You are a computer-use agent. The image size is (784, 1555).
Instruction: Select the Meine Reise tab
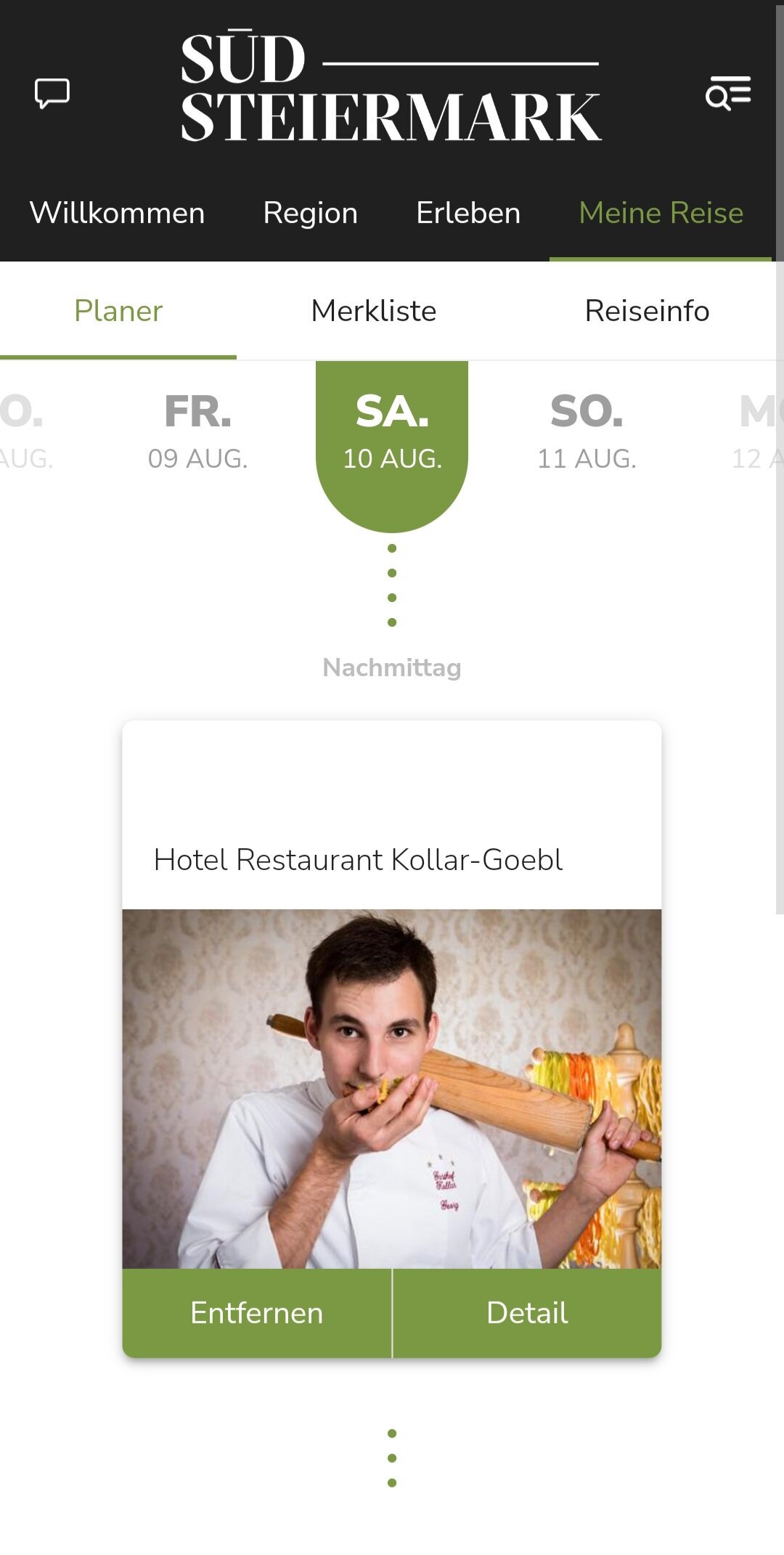(x=661, y=213)
